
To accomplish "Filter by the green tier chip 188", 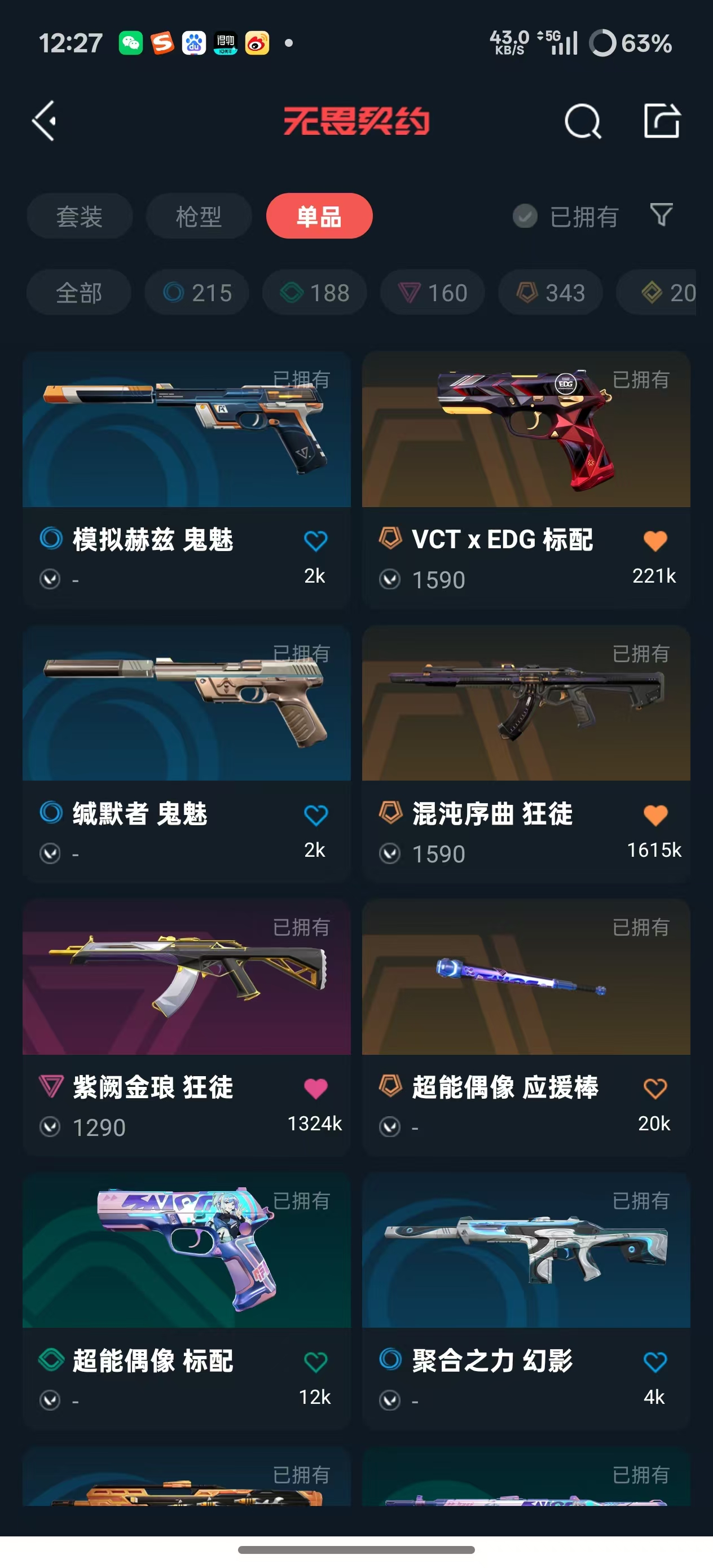I will point(315,293).
